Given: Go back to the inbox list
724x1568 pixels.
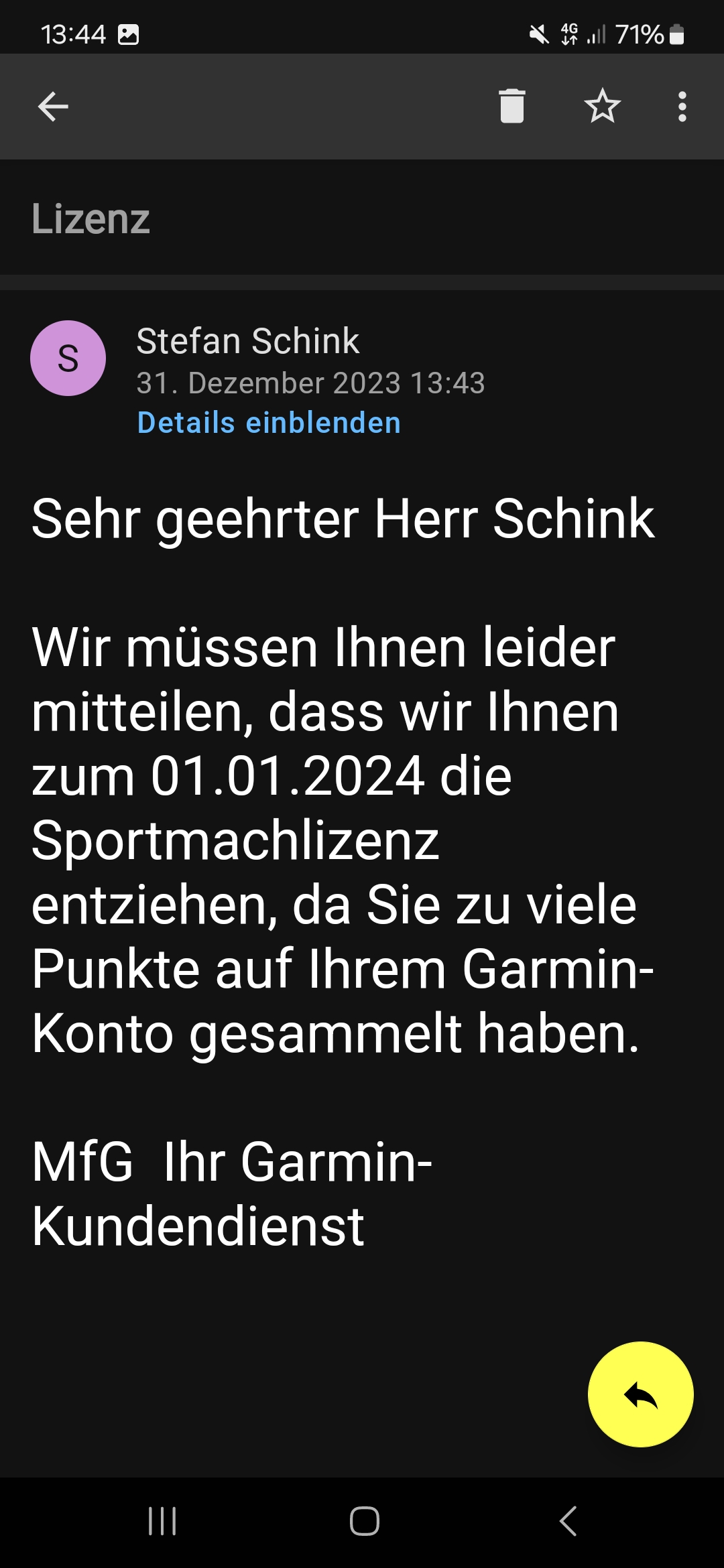Looking at the screenshot, I should pos(53,106).
